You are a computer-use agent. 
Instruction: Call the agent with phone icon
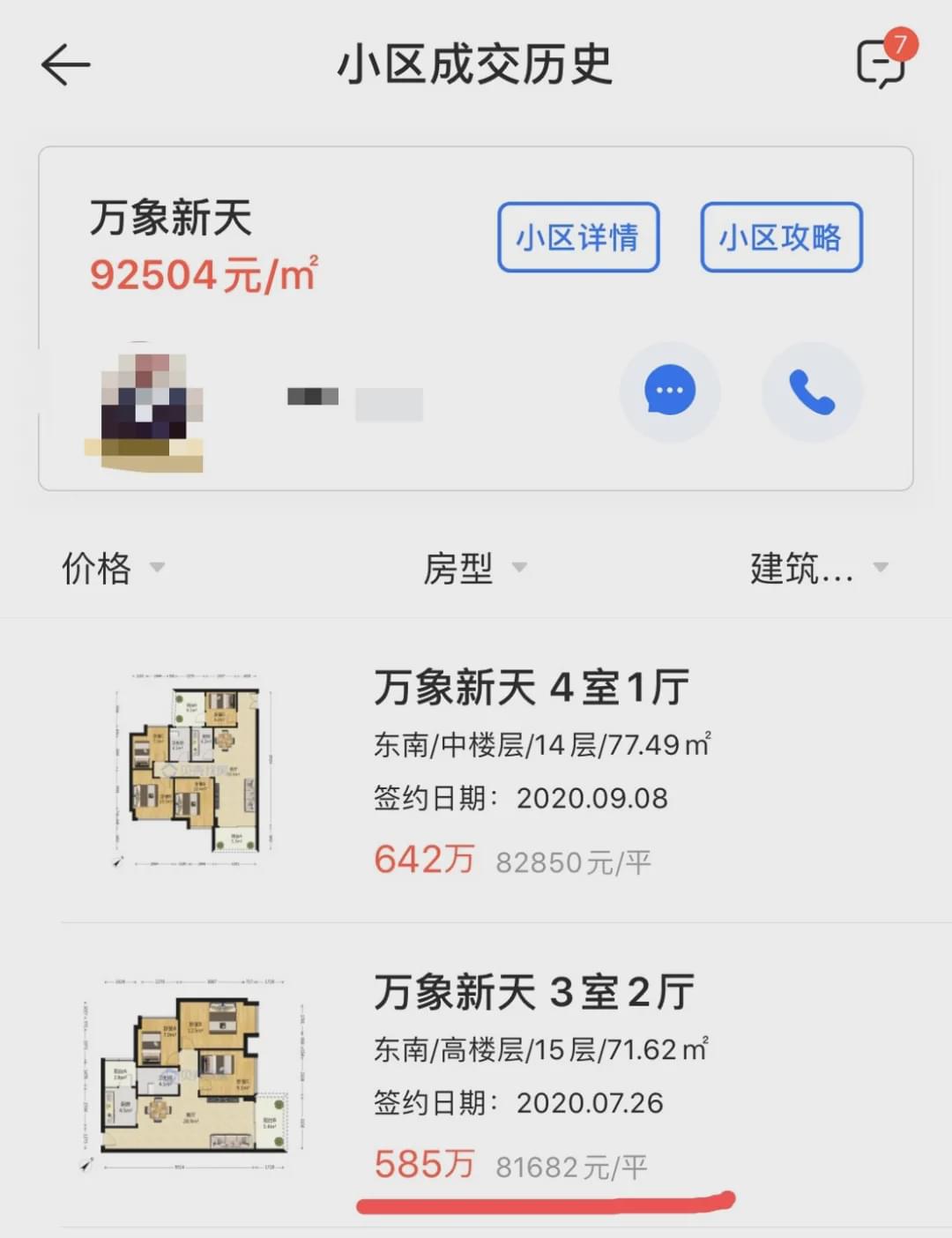[811, 392]
